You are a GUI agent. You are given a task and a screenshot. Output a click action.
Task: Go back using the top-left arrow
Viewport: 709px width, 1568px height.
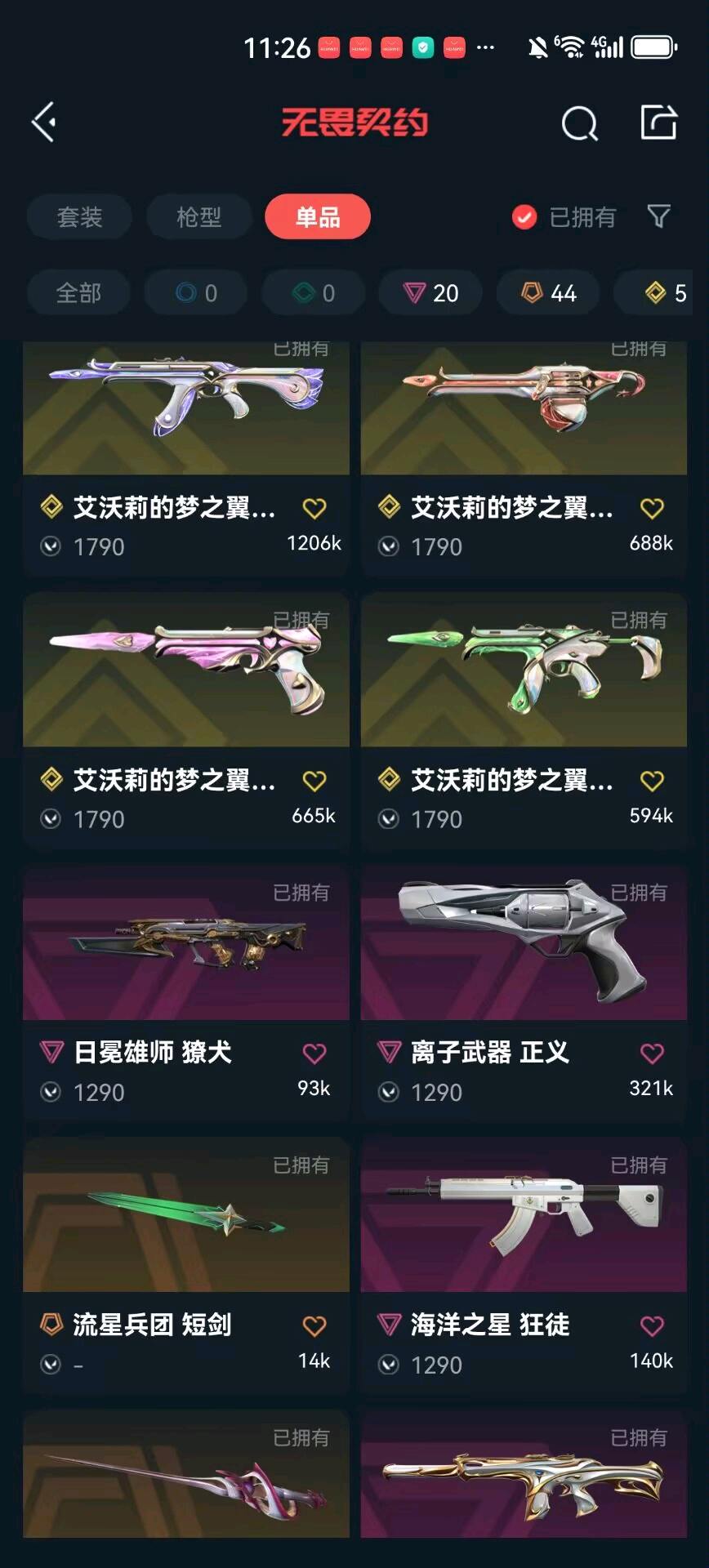click(x=44, y=122)
